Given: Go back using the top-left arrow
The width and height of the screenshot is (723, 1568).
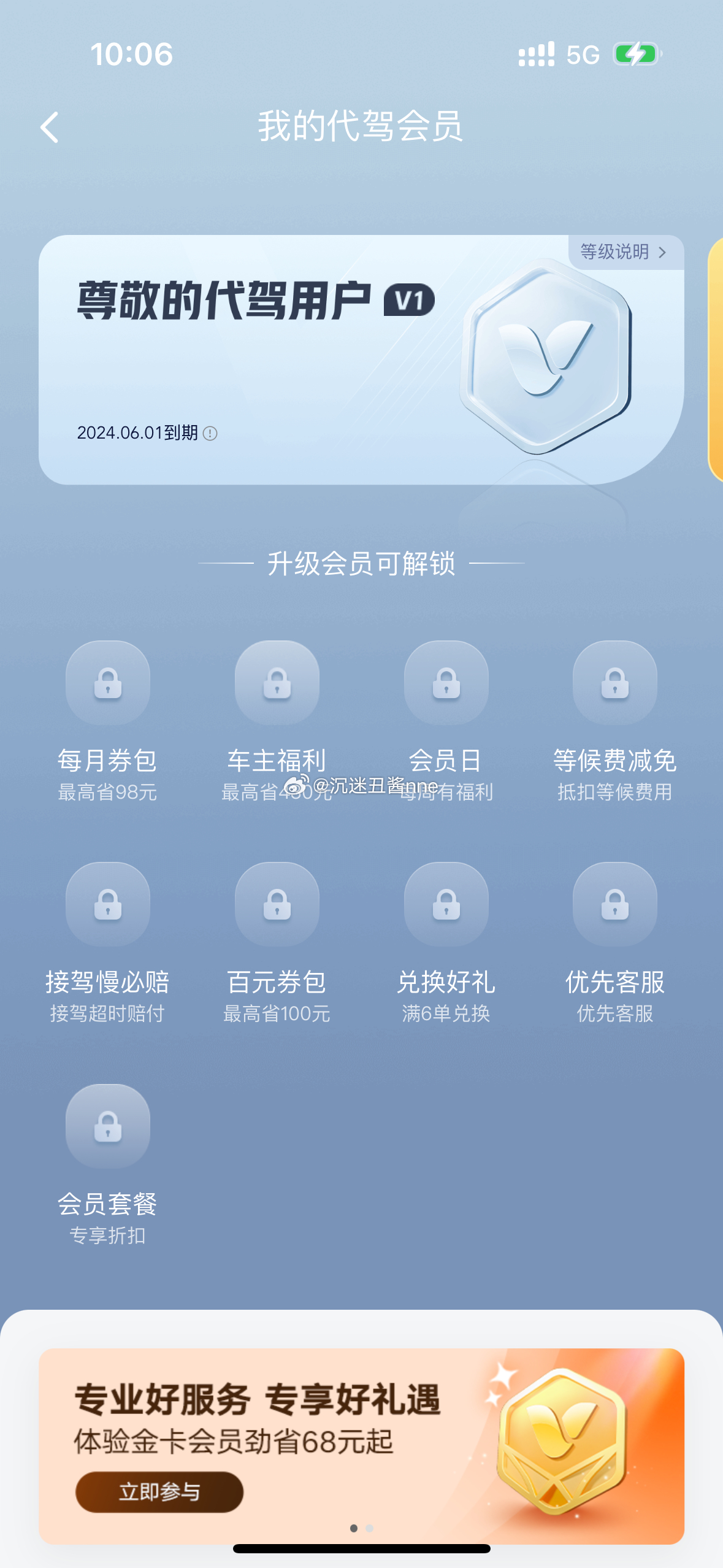Looking at the screenshot, I should [50, 128].
